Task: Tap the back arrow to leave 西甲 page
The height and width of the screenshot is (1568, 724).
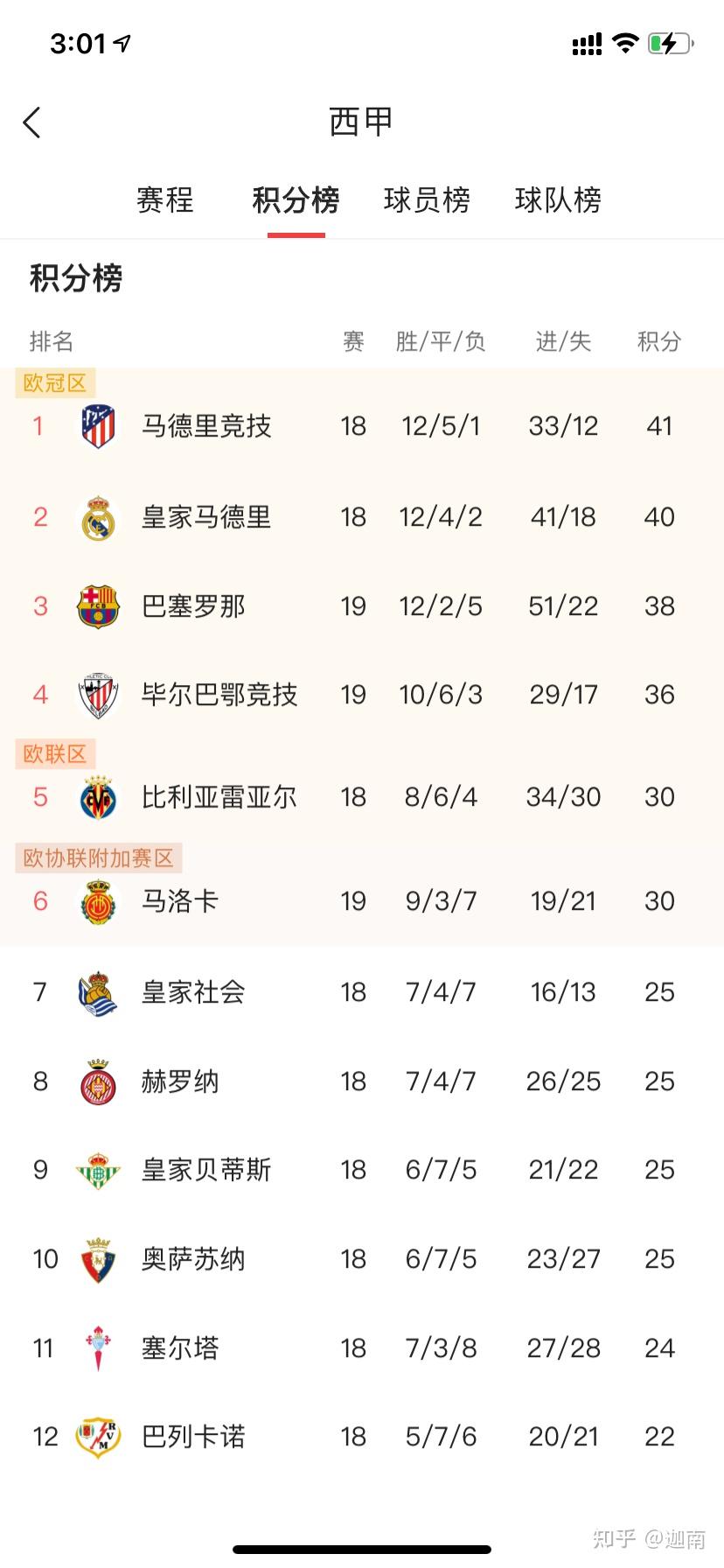Action: pos(32,122)
